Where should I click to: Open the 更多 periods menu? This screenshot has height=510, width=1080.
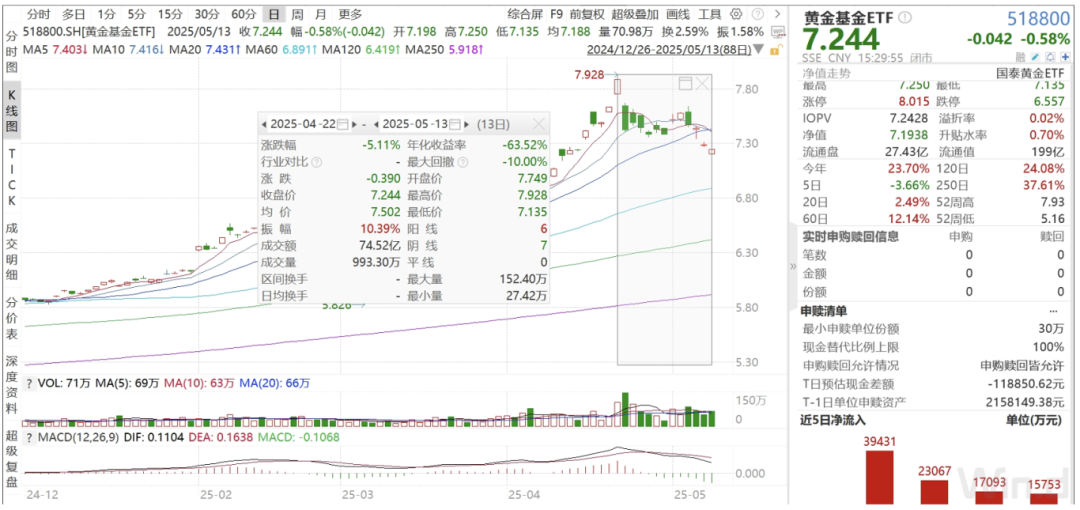tap(350, 14)
